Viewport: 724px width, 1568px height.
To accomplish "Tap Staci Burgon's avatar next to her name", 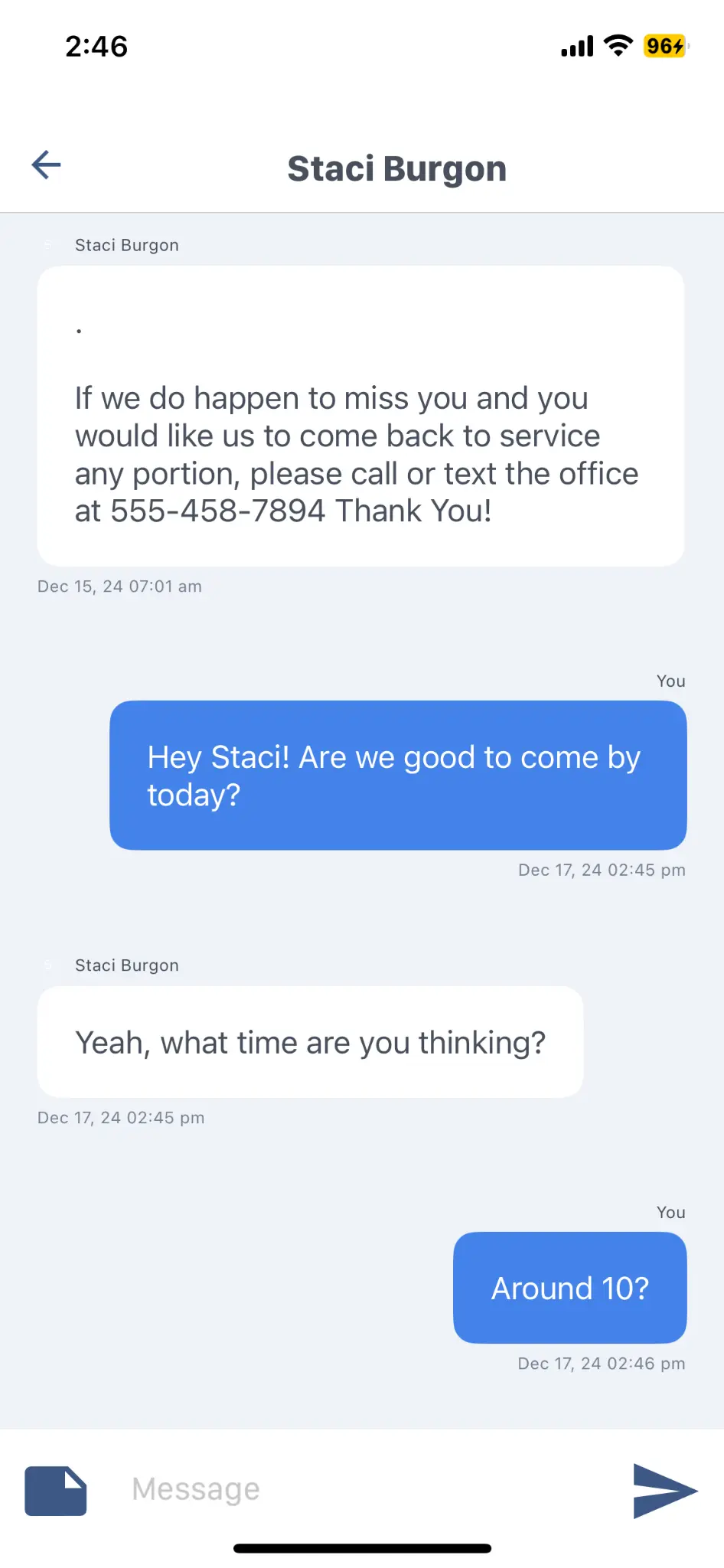I will pos(48,245).
